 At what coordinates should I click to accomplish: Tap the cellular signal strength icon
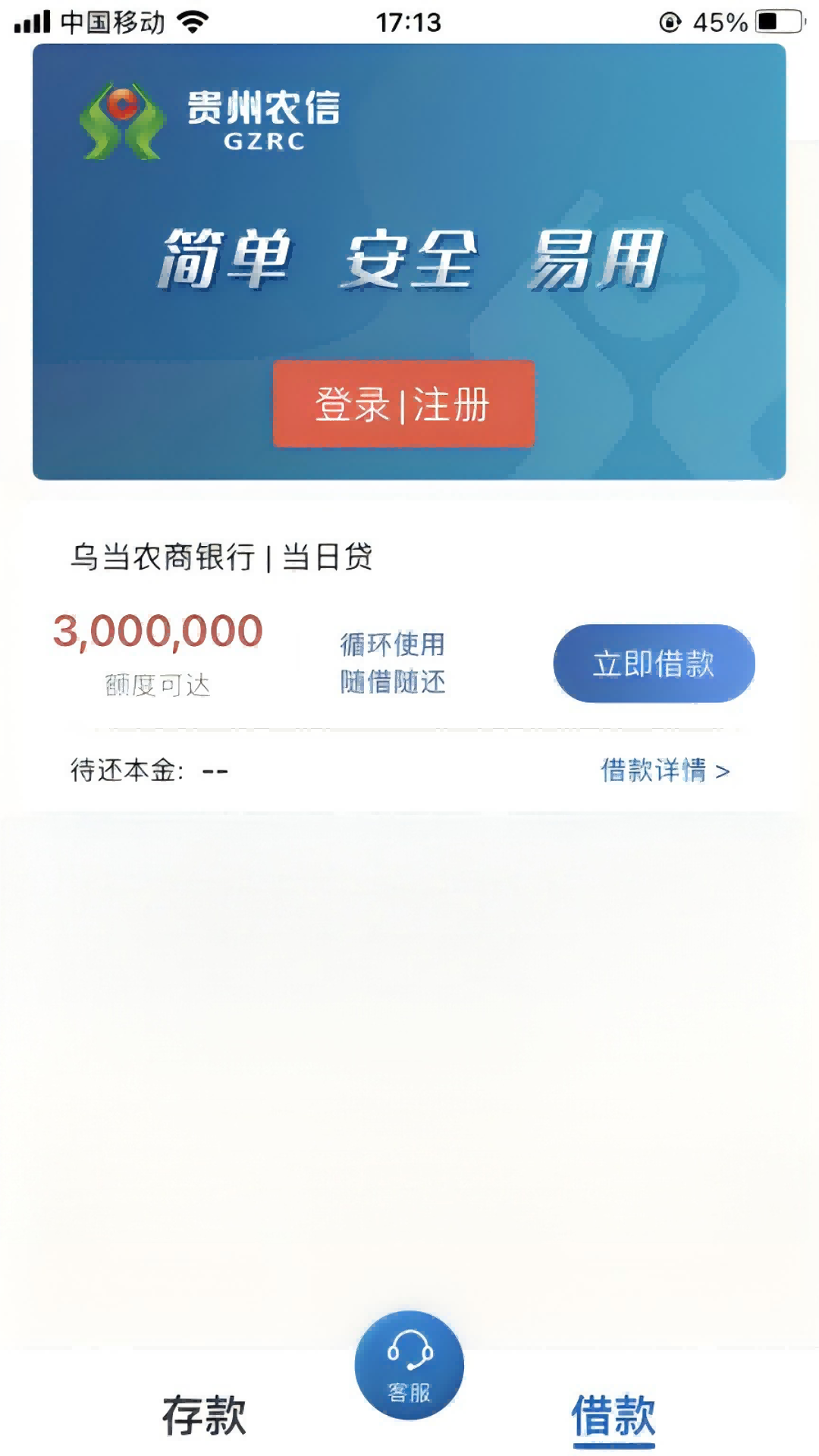pos(32,20)
